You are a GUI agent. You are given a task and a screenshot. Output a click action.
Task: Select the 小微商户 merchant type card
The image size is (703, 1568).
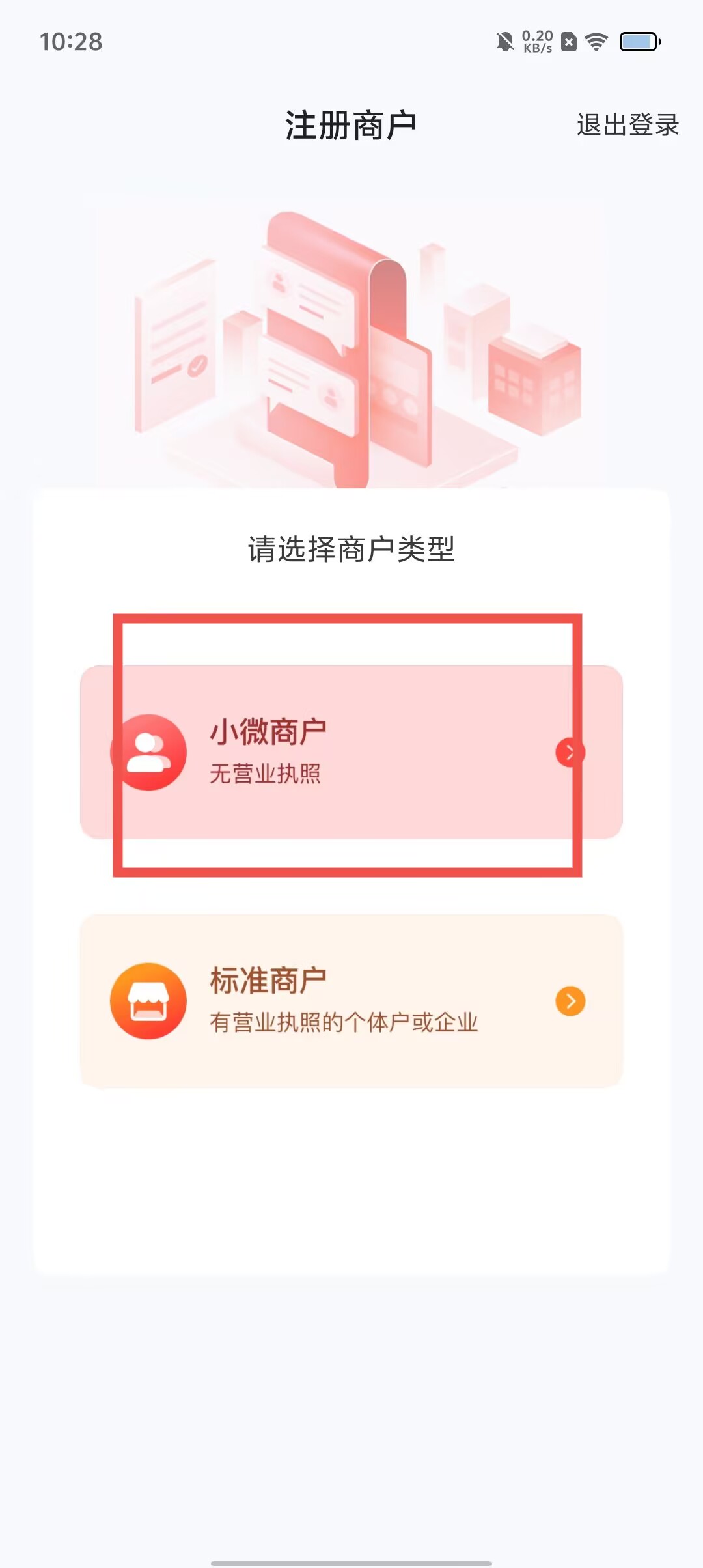click(351, 752)
